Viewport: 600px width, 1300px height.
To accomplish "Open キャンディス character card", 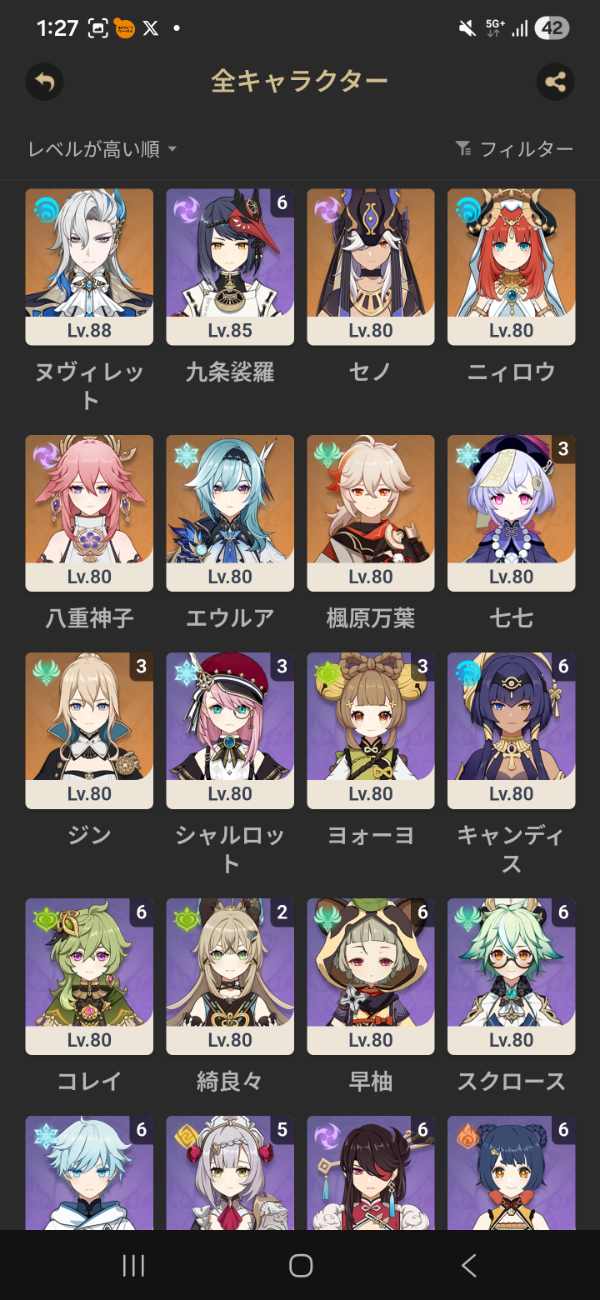I will pos(511,730).
